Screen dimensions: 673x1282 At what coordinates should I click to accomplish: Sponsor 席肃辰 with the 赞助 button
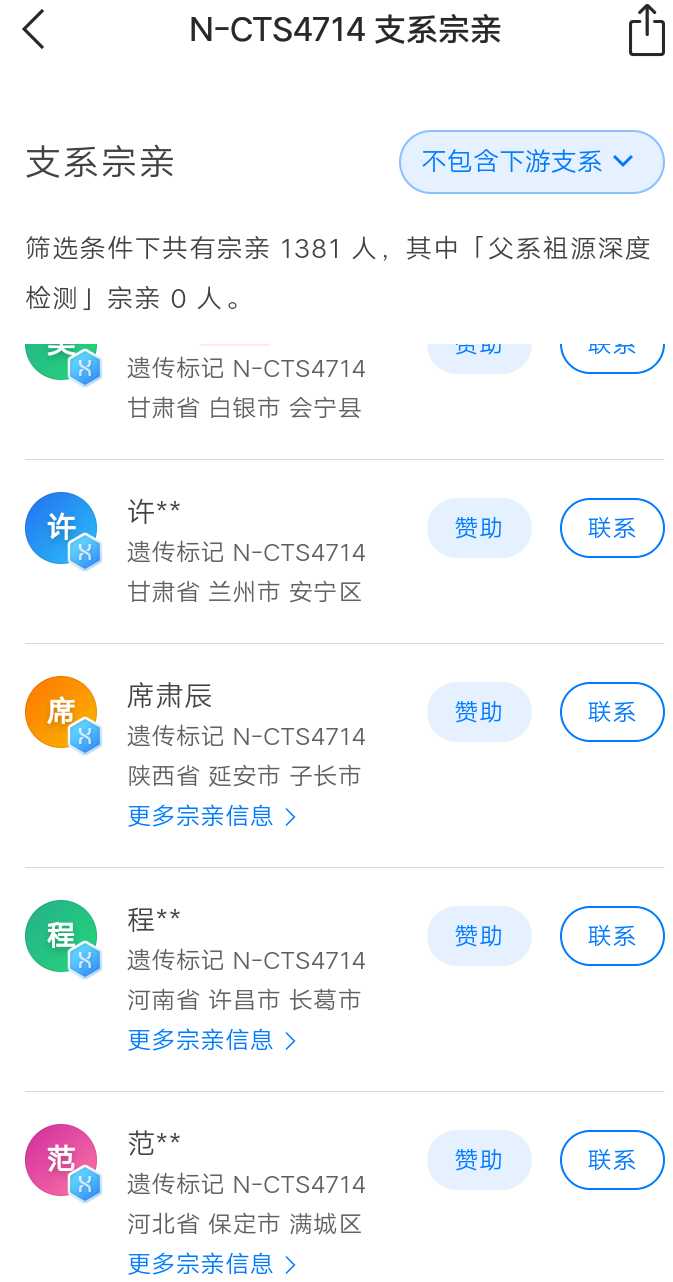pos(479,712)
